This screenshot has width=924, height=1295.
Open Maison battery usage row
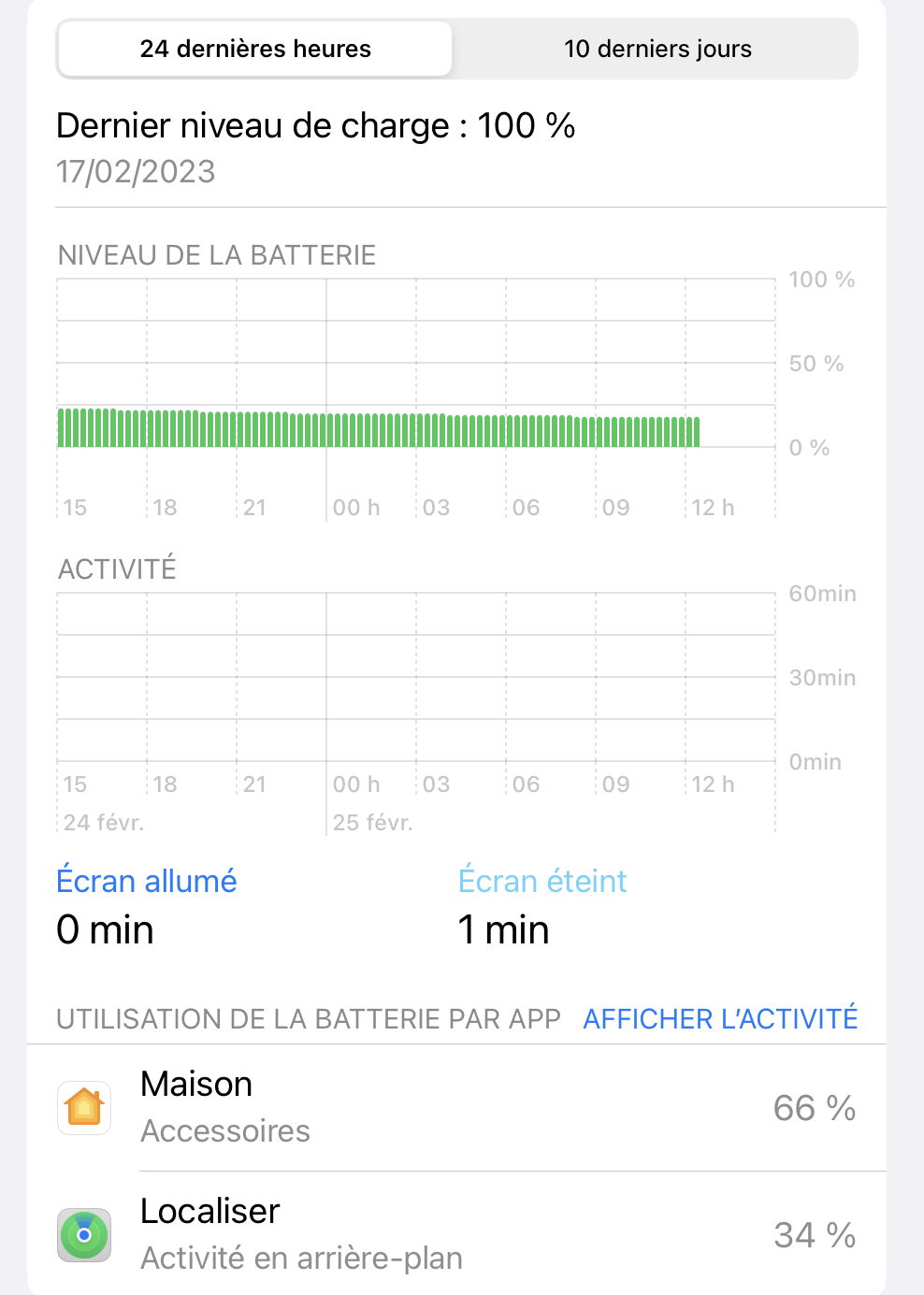456,1107
